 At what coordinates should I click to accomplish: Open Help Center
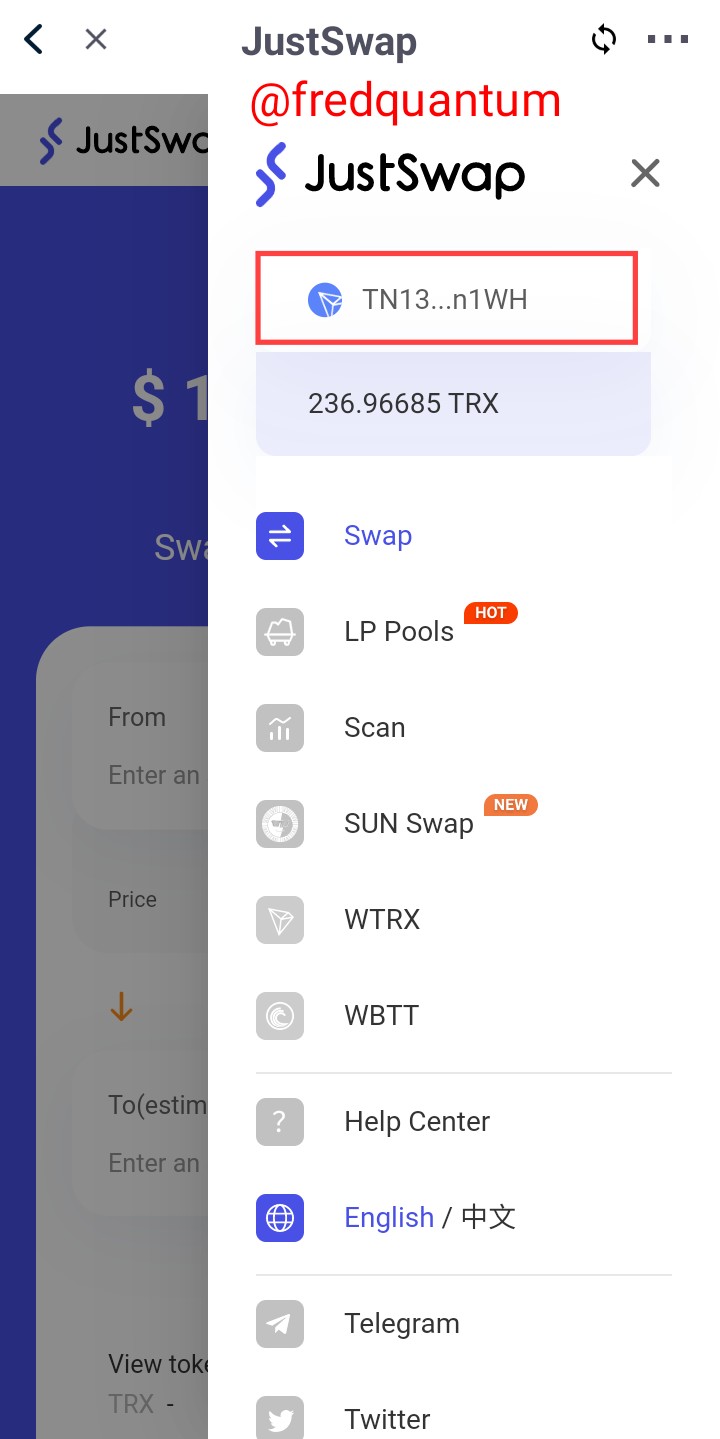coord(417,1122)
